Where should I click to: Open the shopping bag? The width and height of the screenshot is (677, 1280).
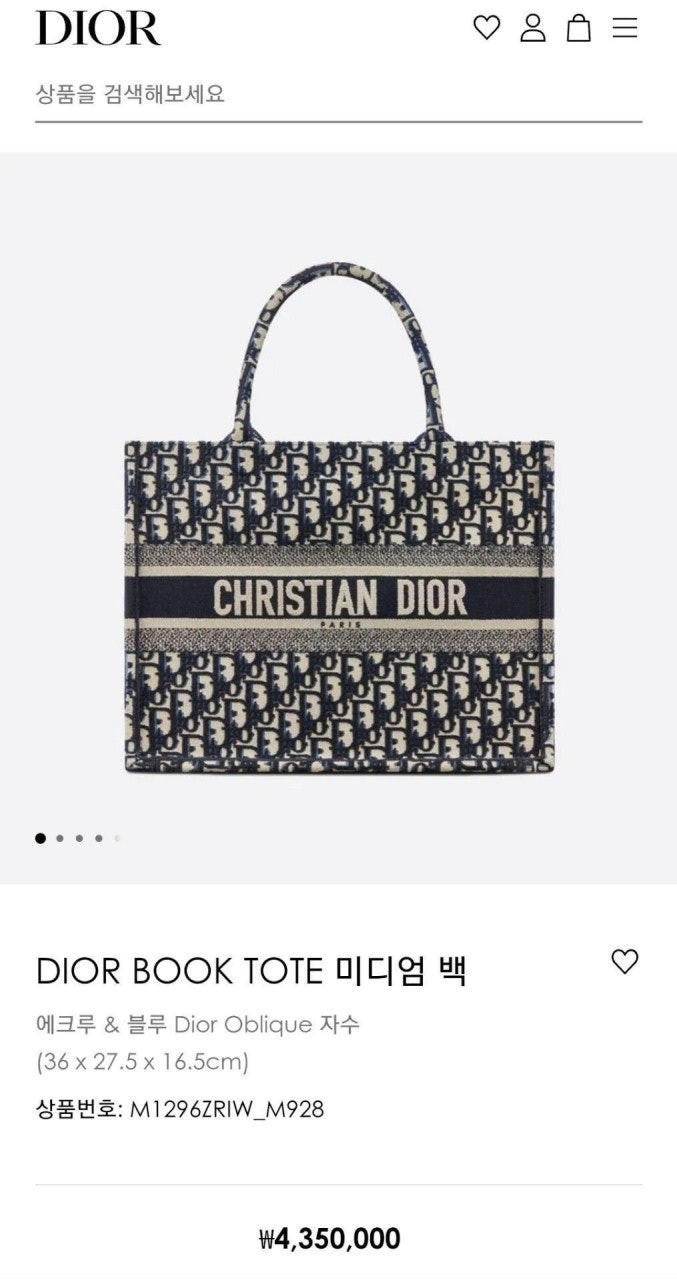coord(579,28)
